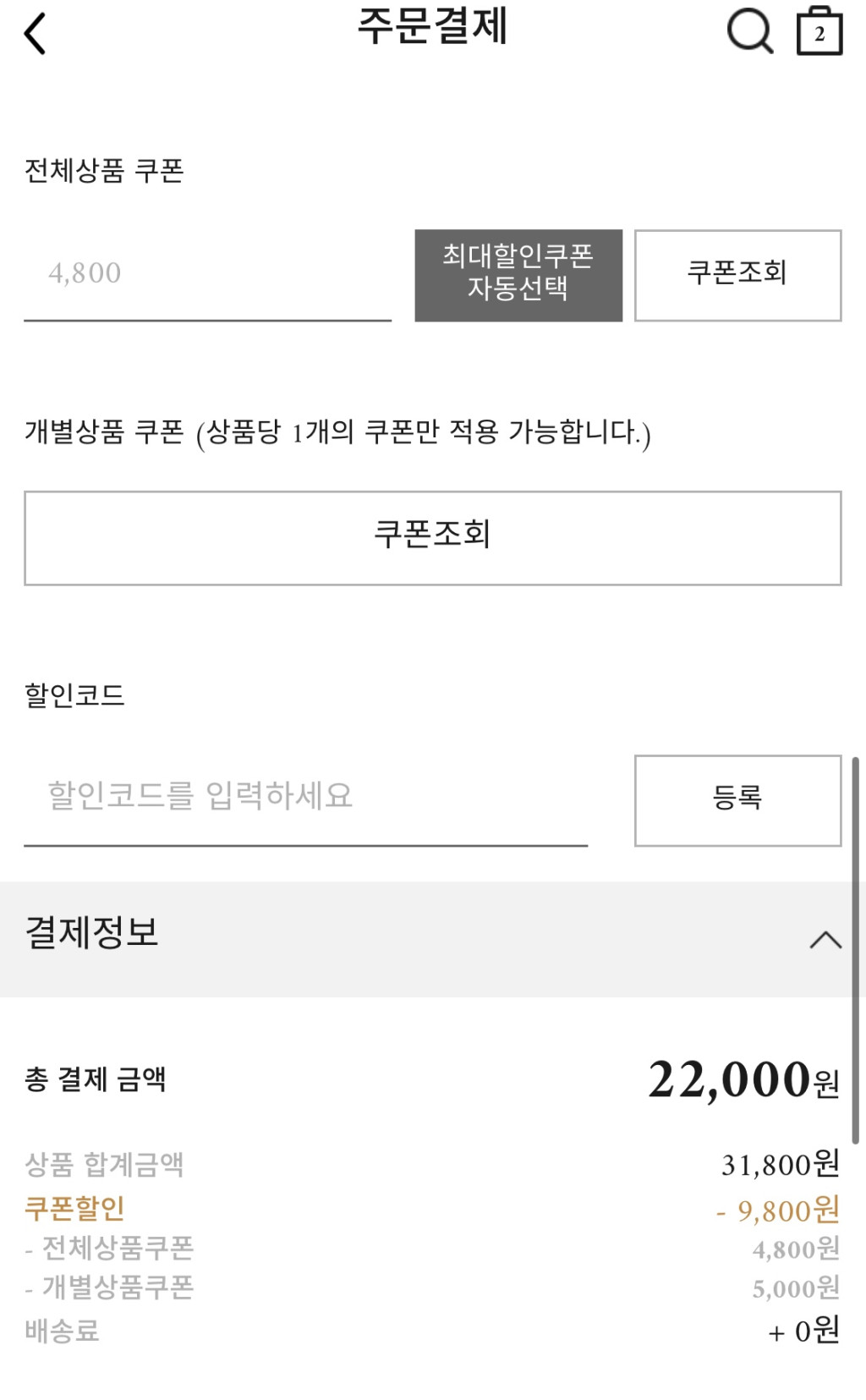Tap 쿠폰조회 next to 전체상품 쿠폰
The image size is (866, 1400).
[737, 275]
